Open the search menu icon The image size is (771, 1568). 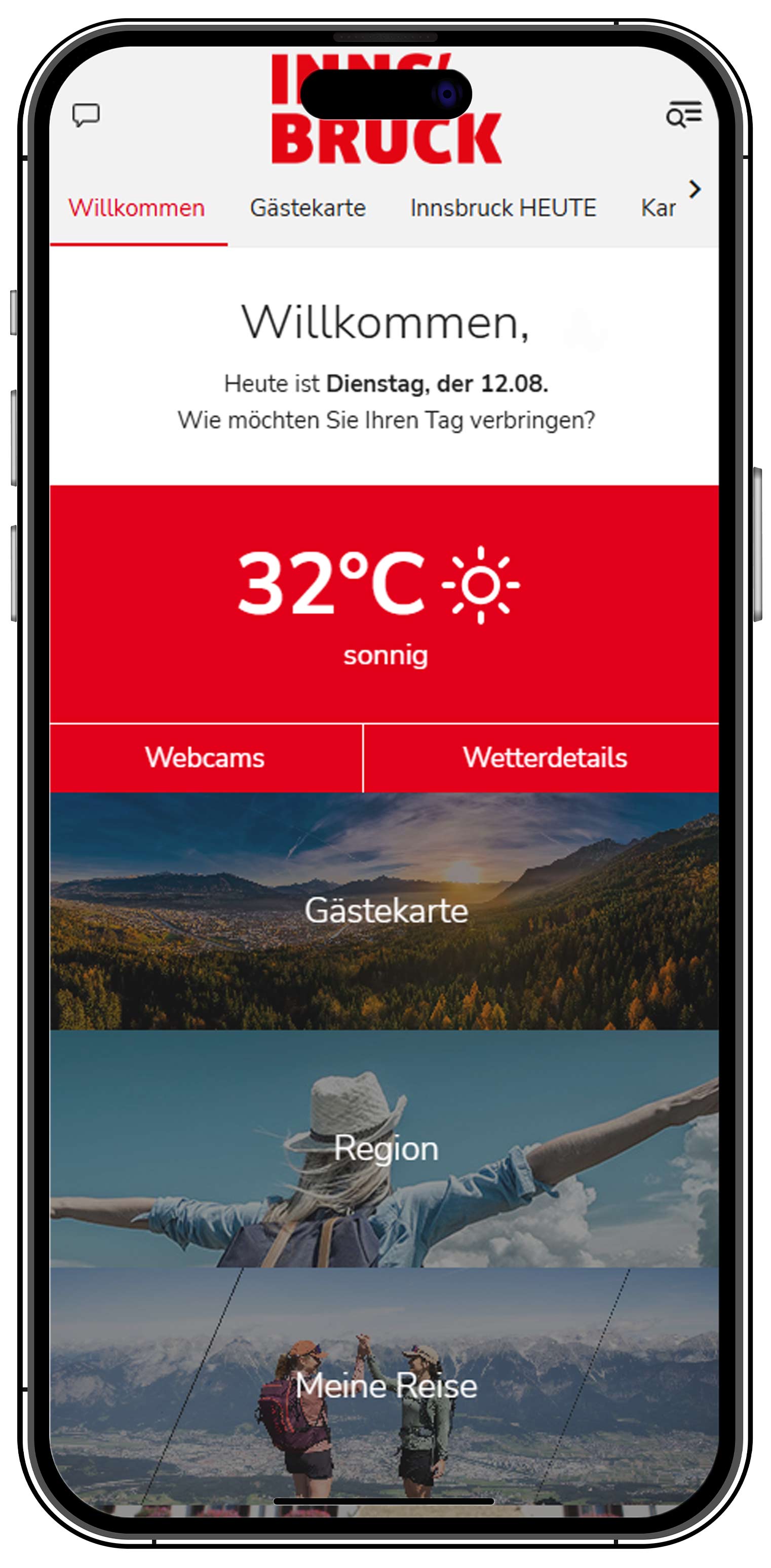[x=683, y=114]
